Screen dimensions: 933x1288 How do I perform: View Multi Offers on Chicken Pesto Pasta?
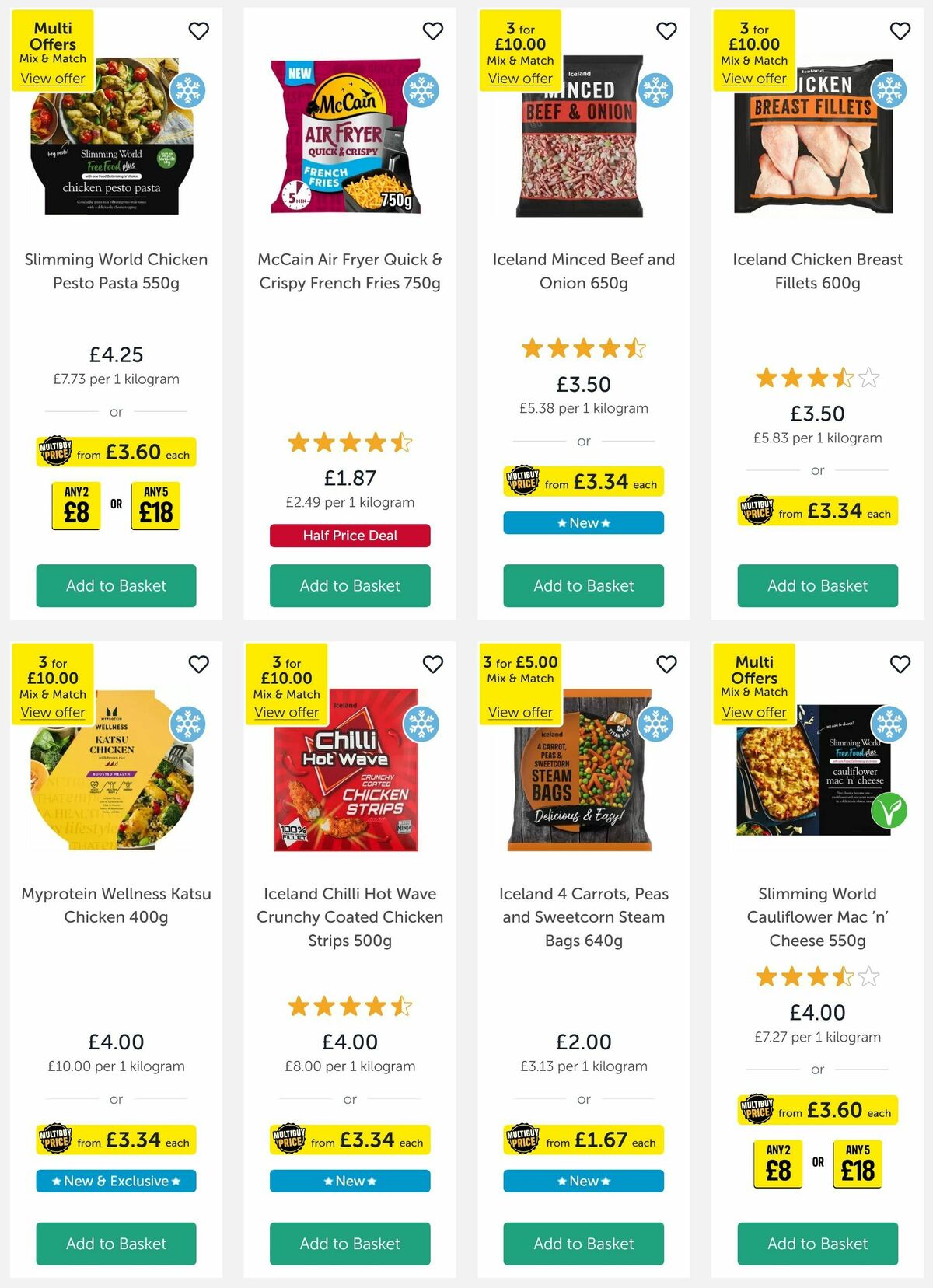pyautogui.click(x=53, y=79)
